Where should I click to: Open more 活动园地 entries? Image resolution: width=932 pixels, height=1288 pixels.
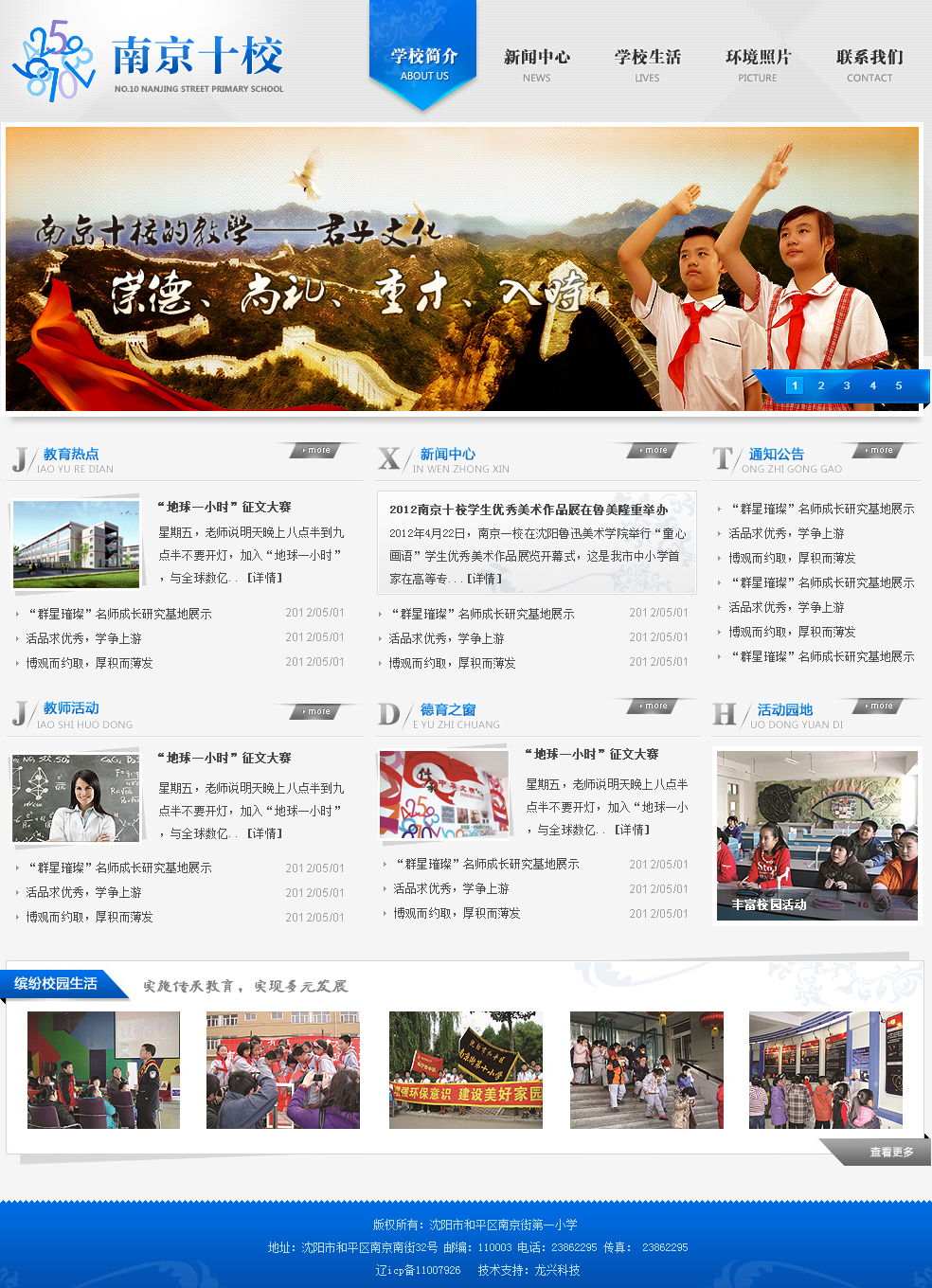tap(880, 706)
